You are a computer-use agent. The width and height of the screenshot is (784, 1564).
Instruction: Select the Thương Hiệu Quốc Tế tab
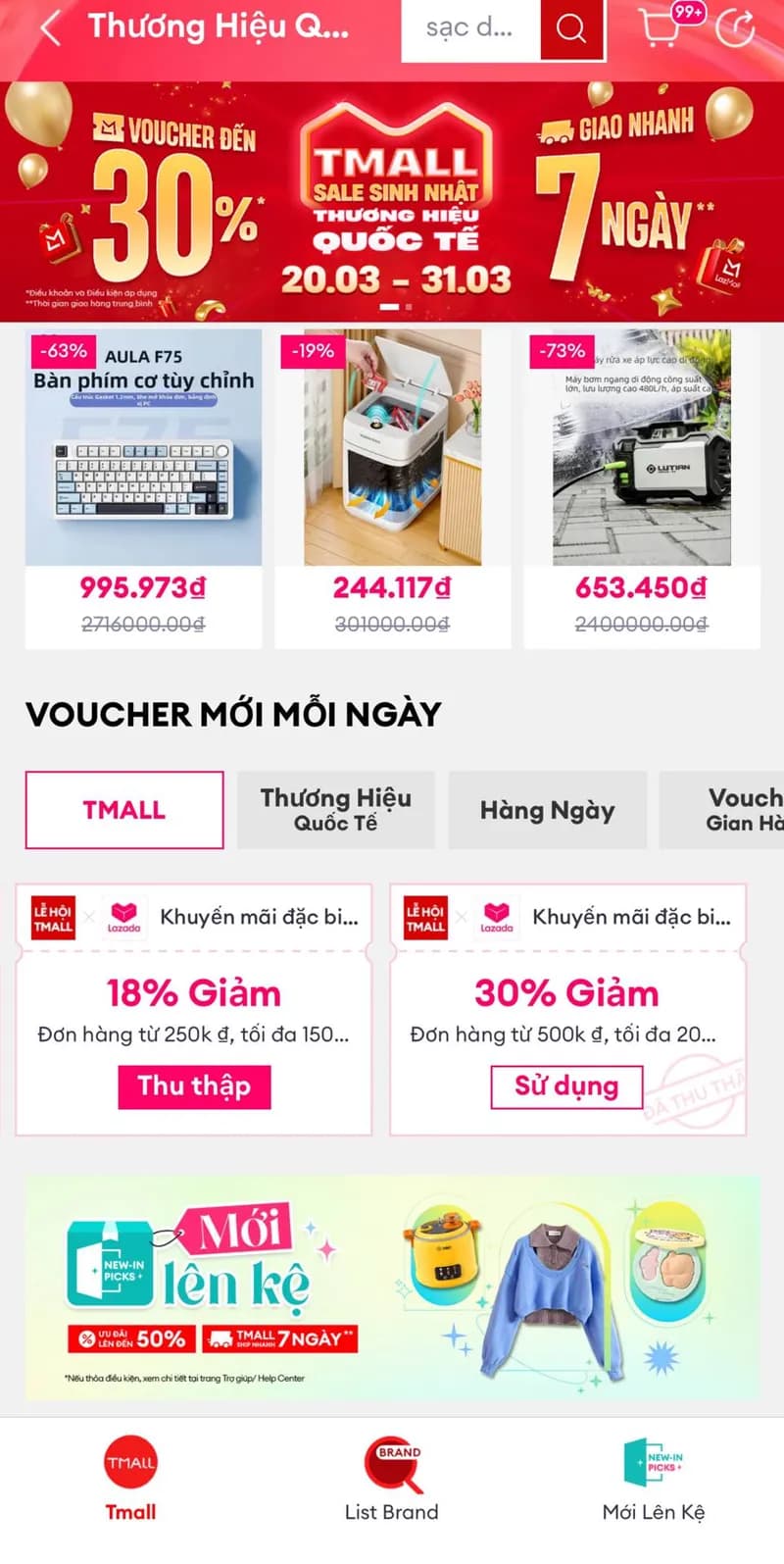pyautogui.click(x=335, y=810)
